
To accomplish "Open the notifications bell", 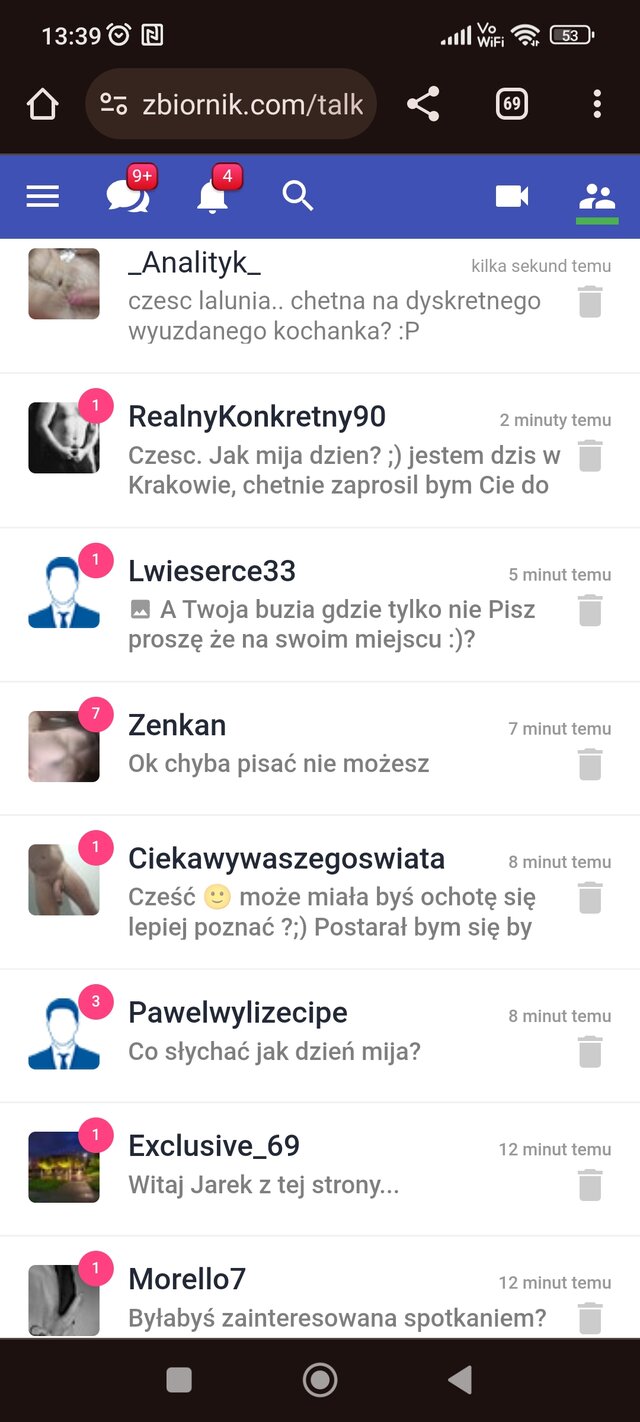I will 212,196.
